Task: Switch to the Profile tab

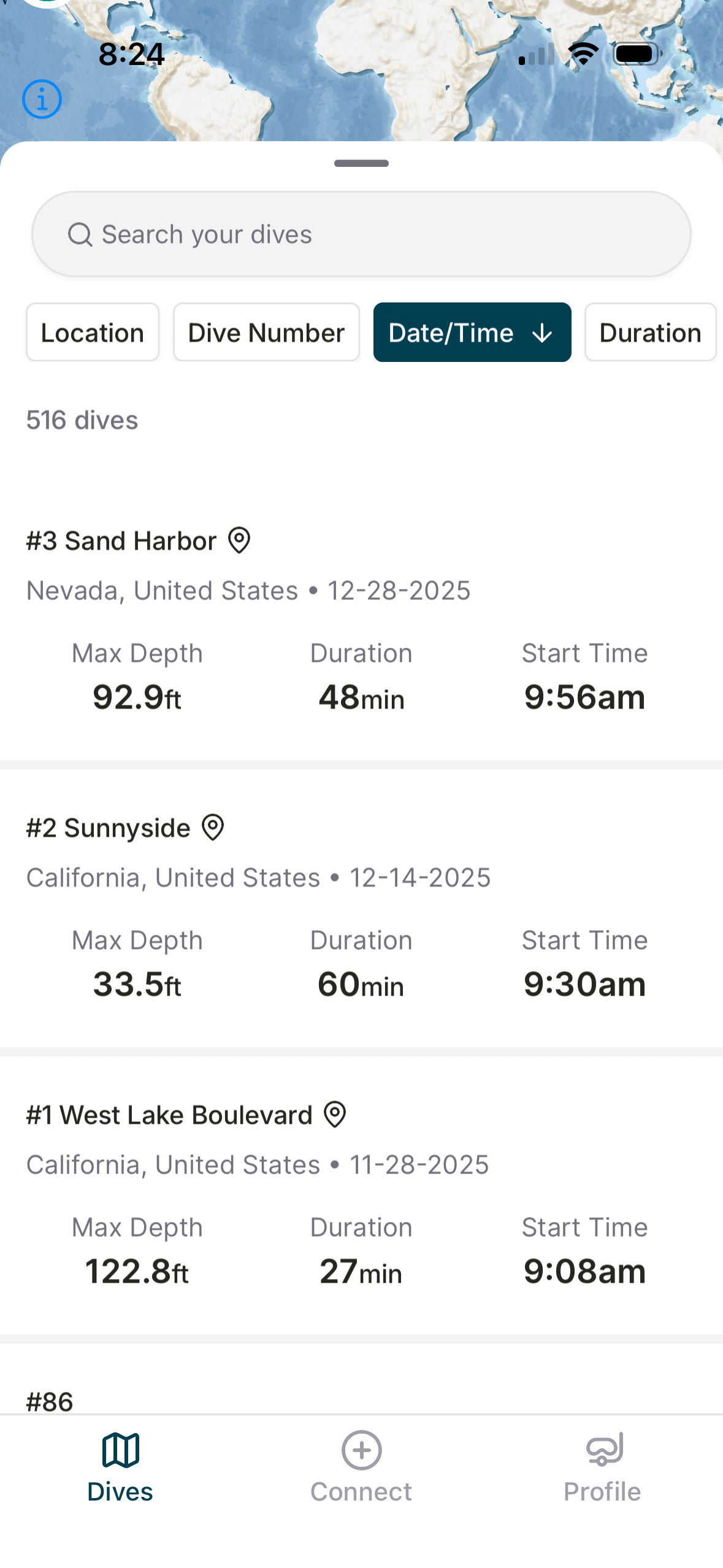Action: click(602, 1466)
